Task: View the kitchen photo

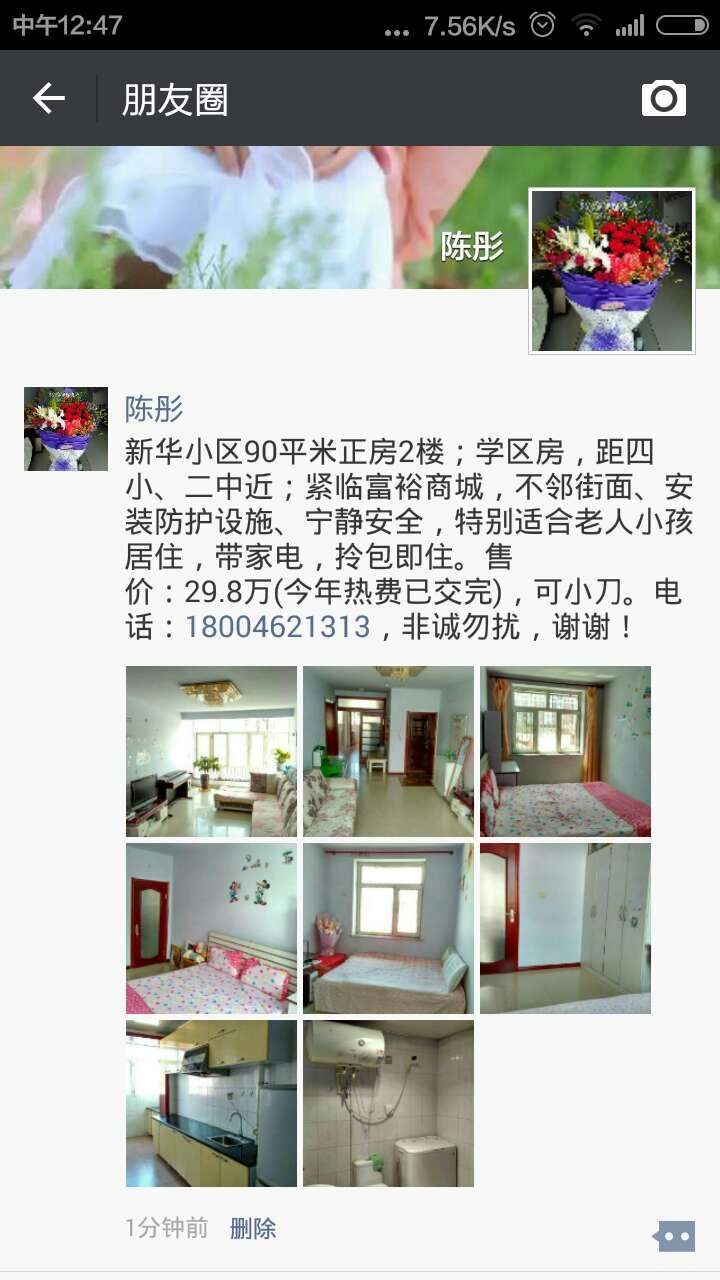Action: [x=211, y=1104]
